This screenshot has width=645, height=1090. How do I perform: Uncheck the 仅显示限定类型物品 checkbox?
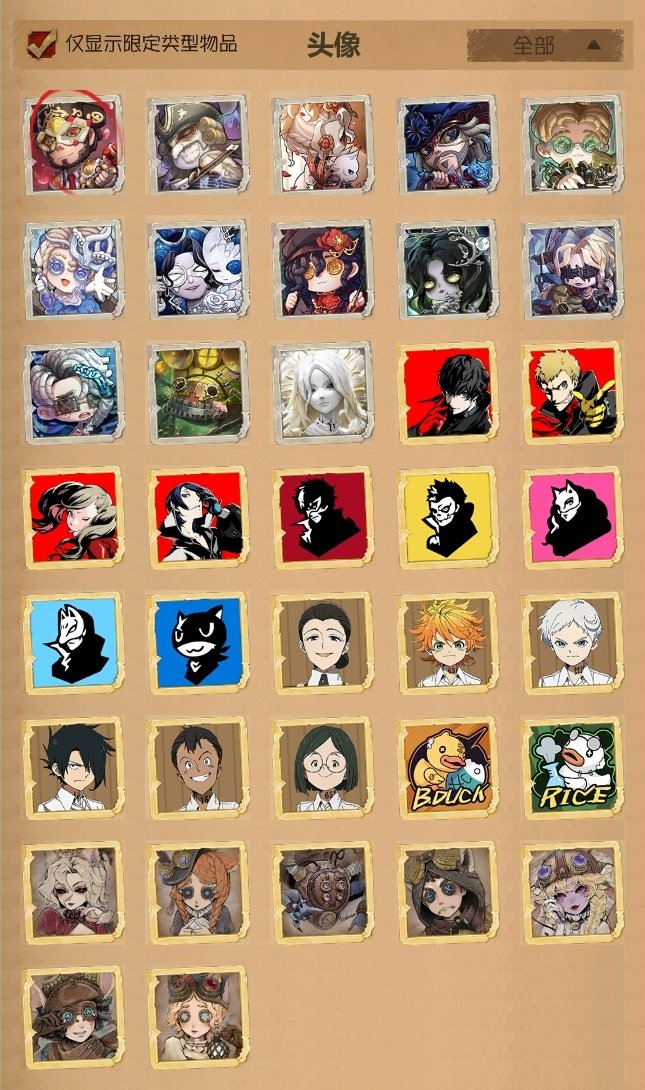[41, 44]
